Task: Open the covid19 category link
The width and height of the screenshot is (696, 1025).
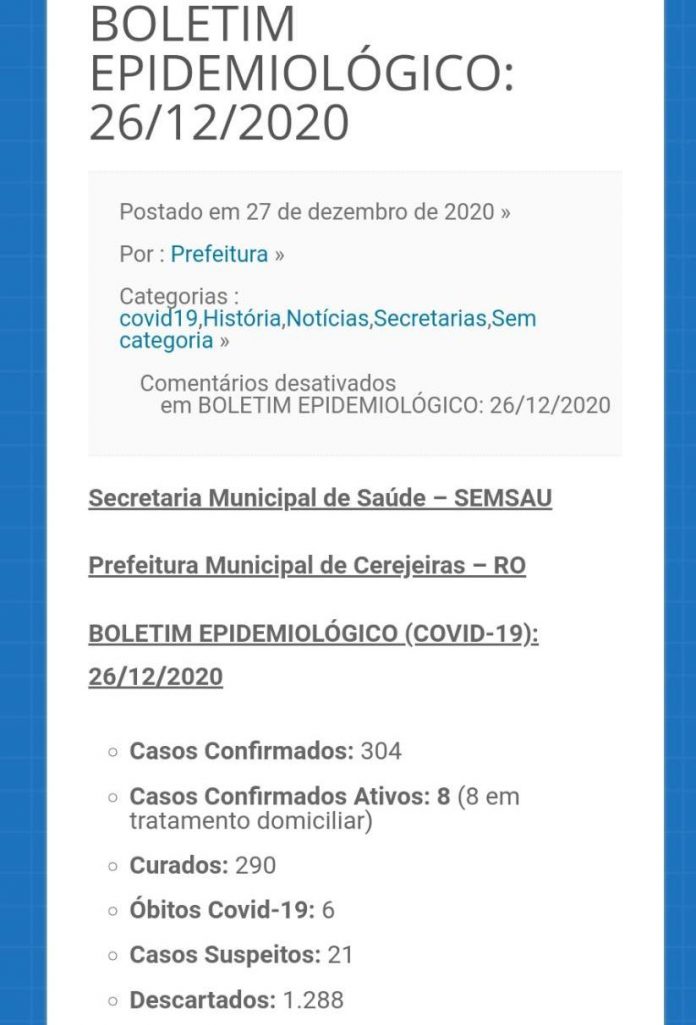Action: click(158, 319)
